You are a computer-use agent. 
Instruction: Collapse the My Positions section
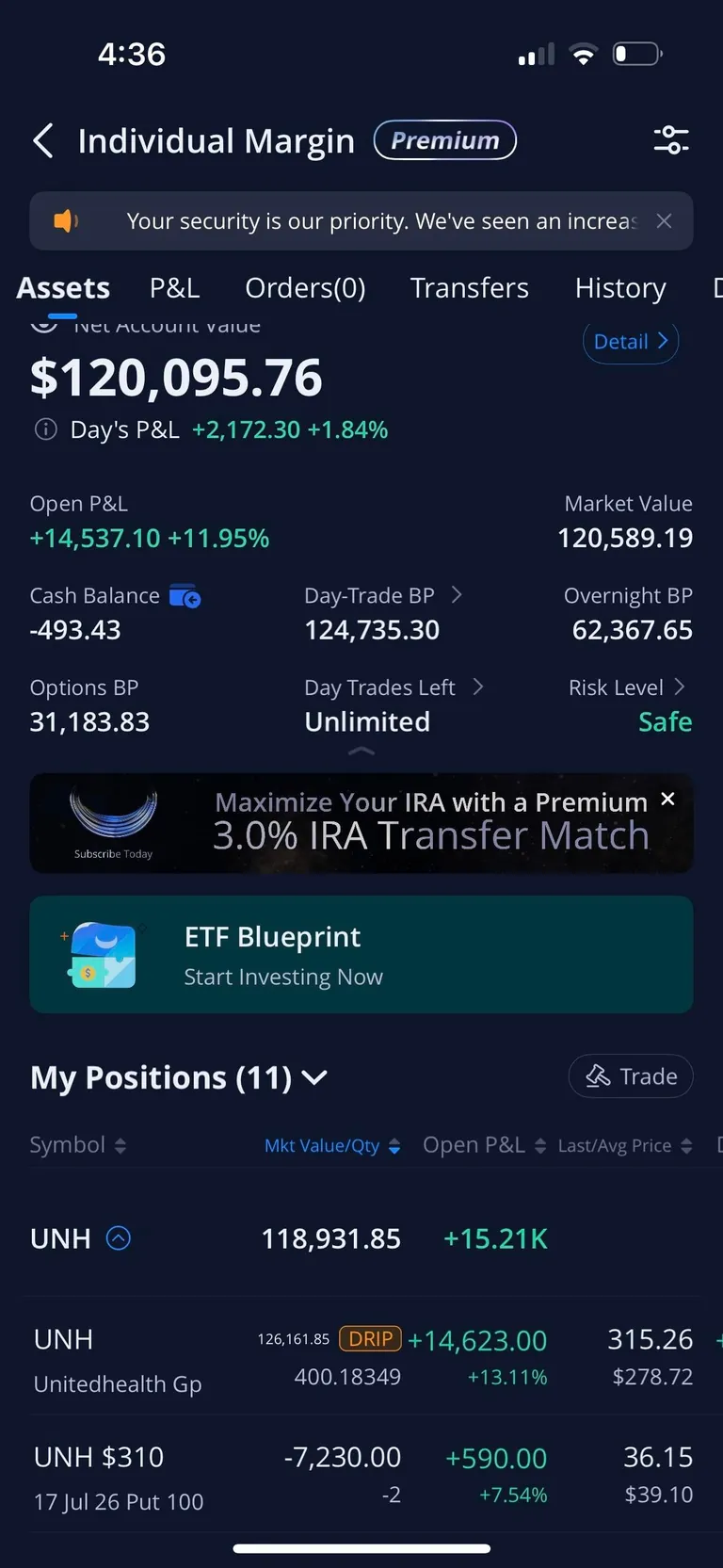[315, 1077]
